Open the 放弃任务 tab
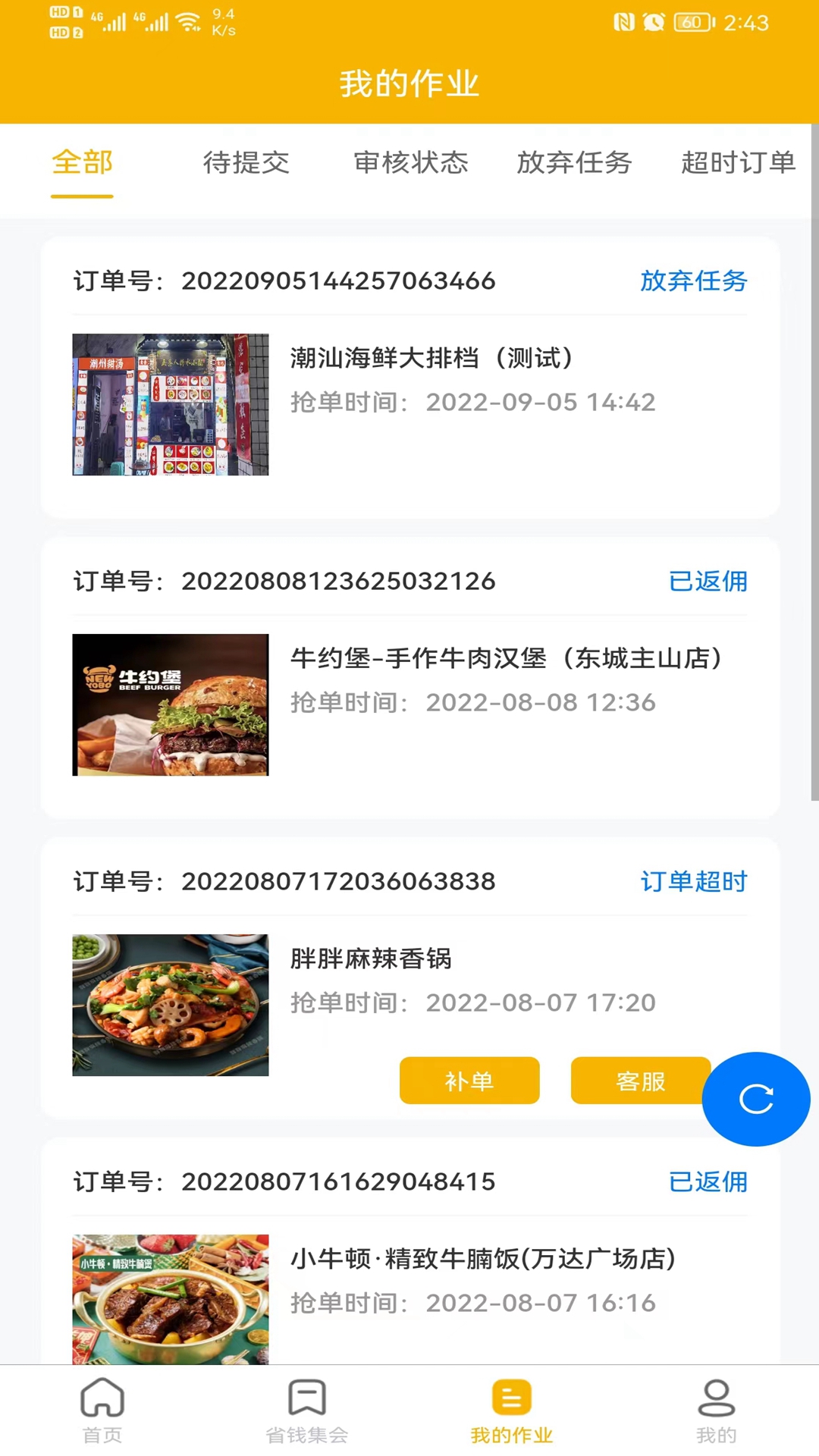819x1456 pixels. pyautogui.click(x=574, y=162)
